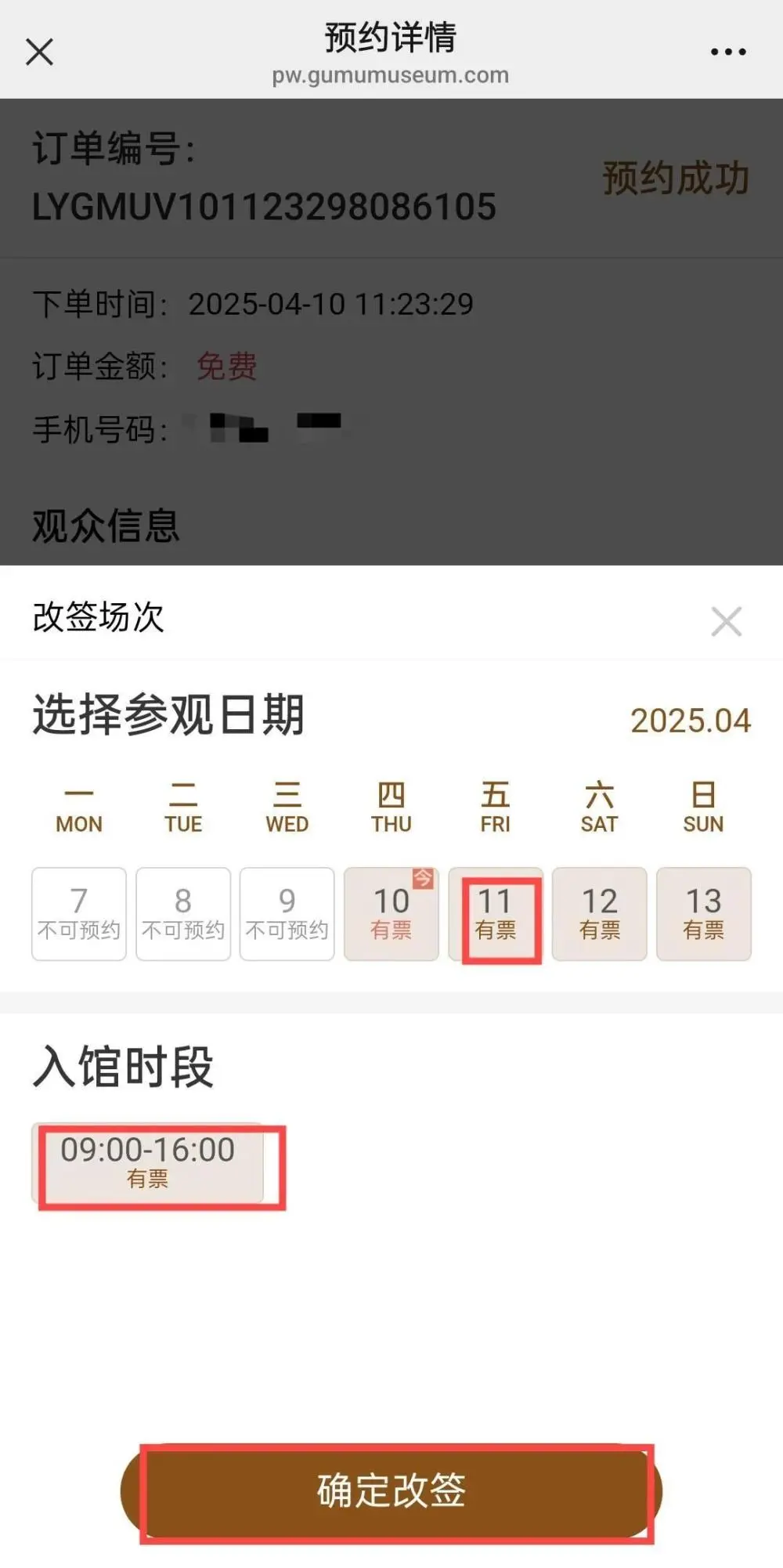
Task: Dismiss the 改签场次 panel
Action: pyautogui.click(x=726, y=622)
